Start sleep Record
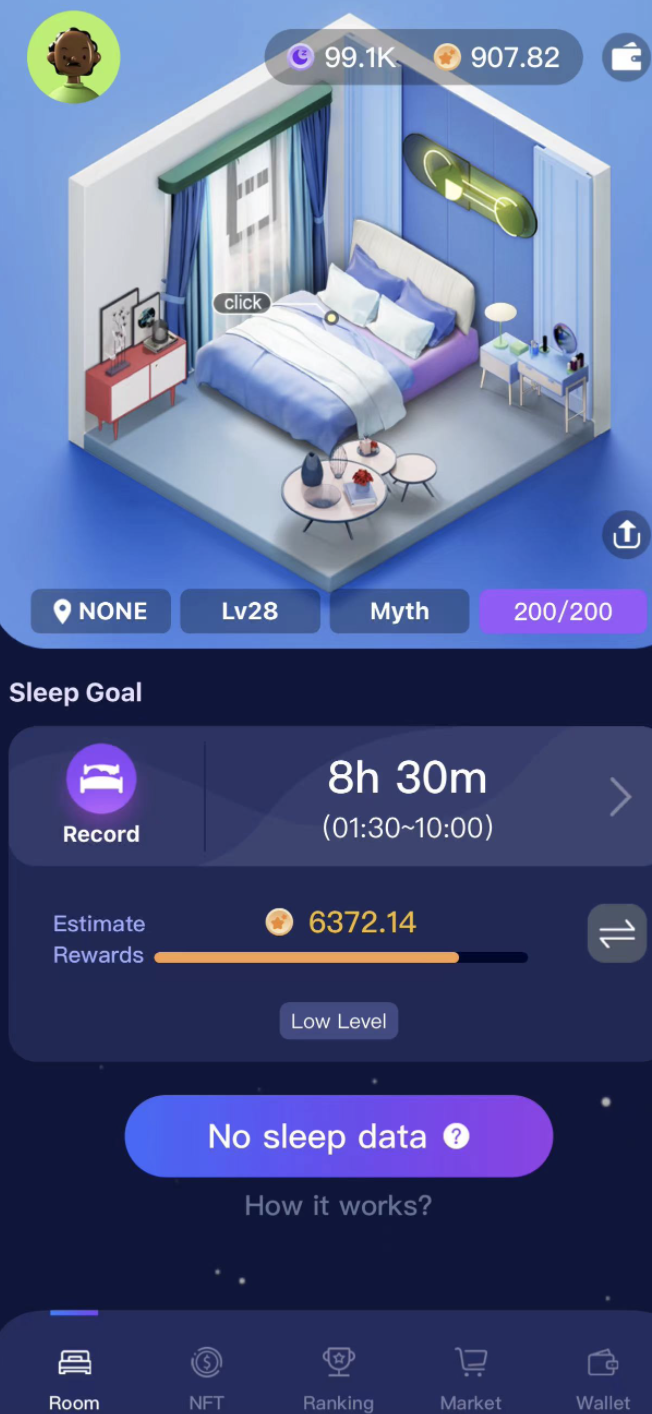 click(x=101, y=795)
